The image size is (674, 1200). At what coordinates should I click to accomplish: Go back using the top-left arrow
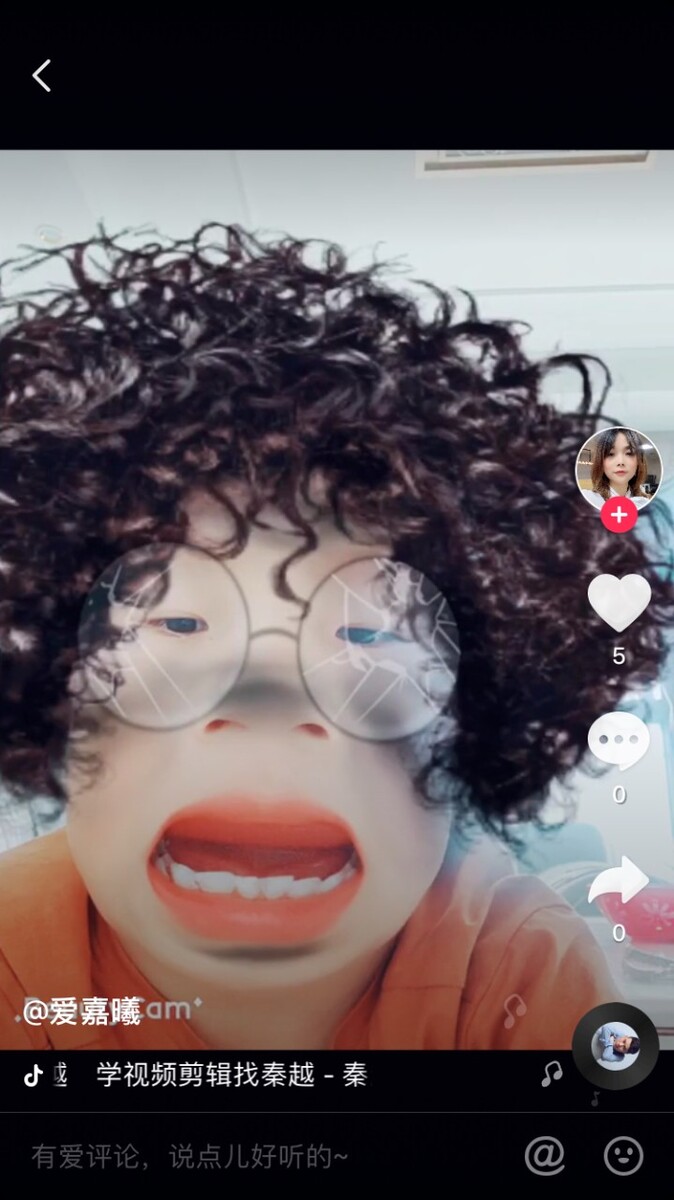(41, 76)
